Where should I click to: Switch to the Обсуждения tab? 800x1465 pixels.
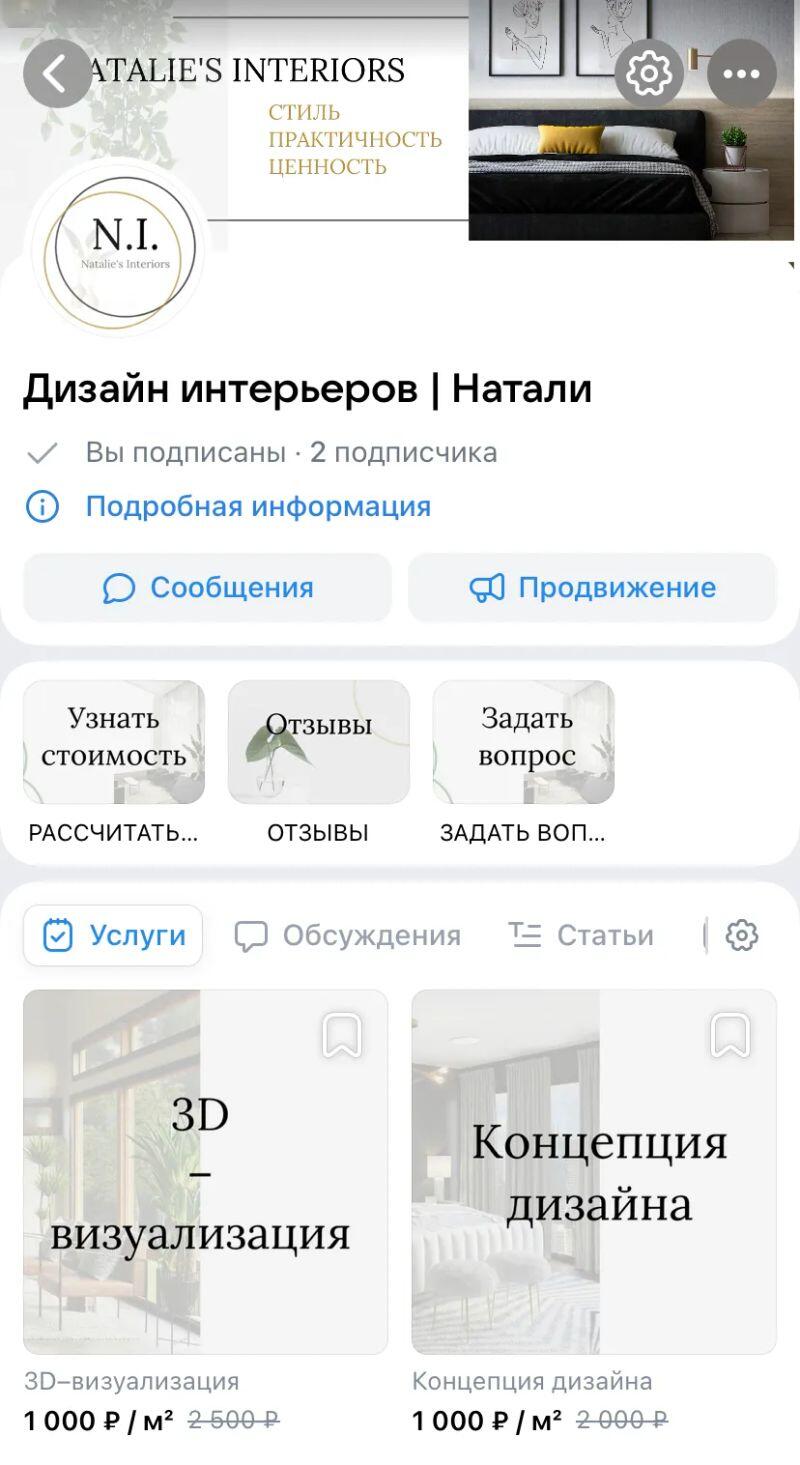pyautogui.click(x=347, y=935)
